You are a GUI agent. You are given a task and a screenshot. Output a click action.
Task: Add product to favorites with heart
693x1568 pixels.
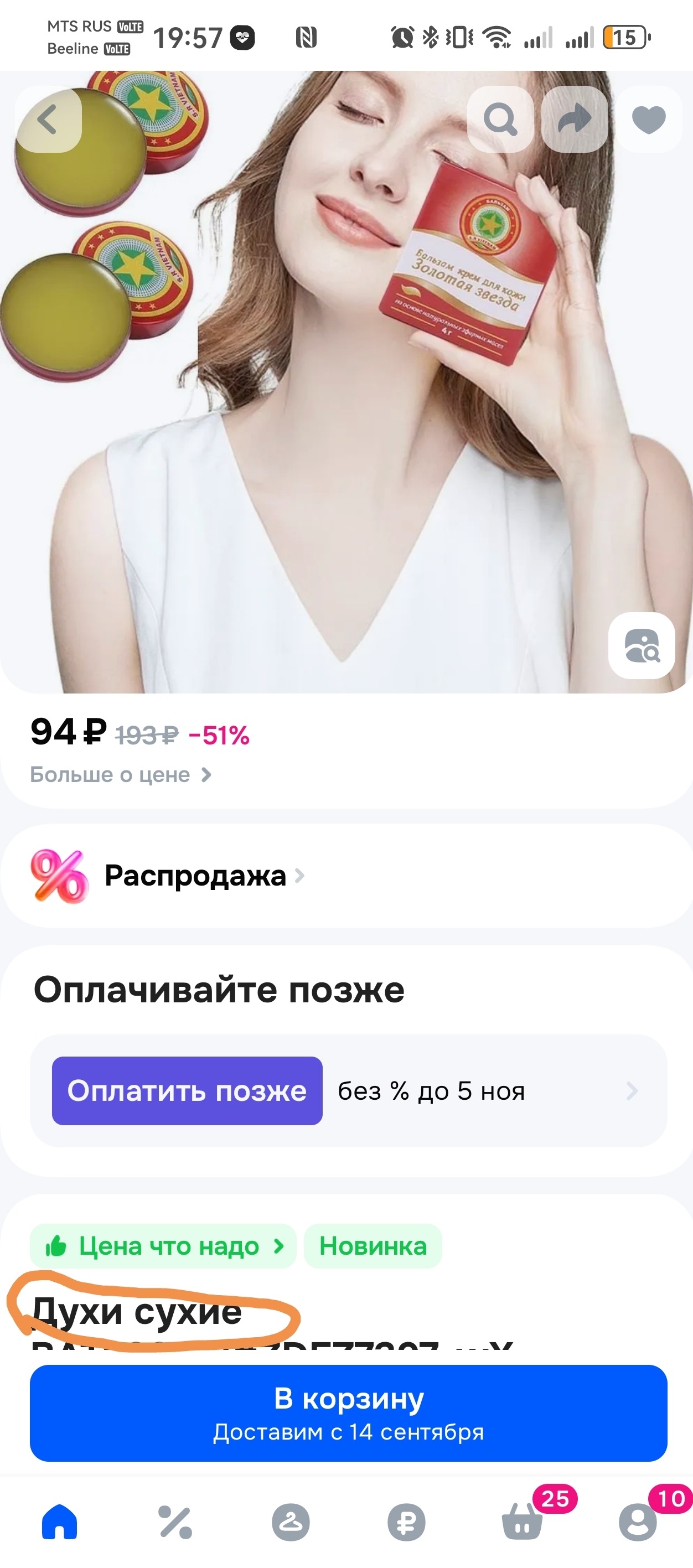point(649,120)
